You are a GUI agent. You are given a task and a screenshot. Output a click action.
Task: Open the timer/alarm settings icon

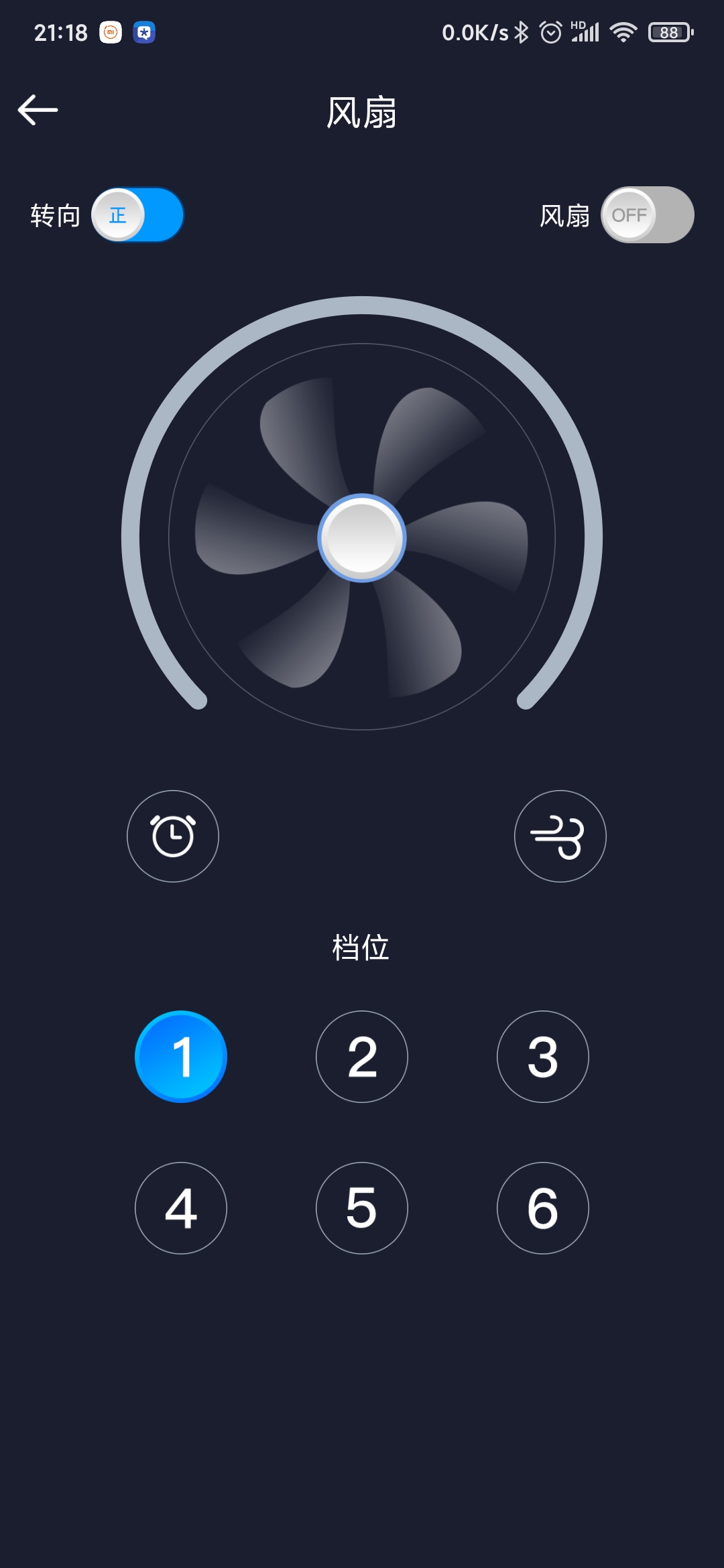point(173,837)
